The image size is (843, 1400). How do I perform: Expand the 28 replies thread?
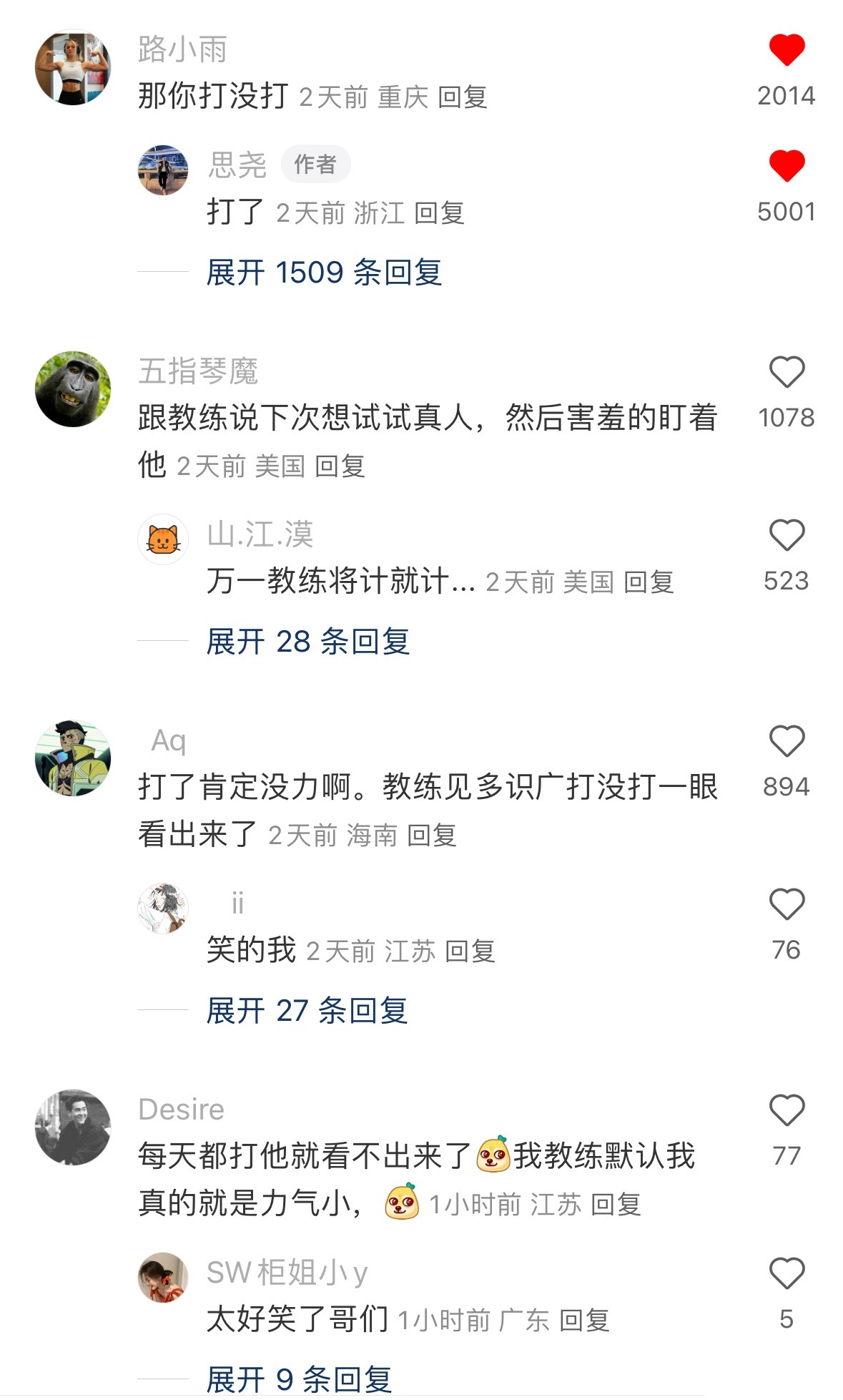pyautogui.click(x=307, y=642)
